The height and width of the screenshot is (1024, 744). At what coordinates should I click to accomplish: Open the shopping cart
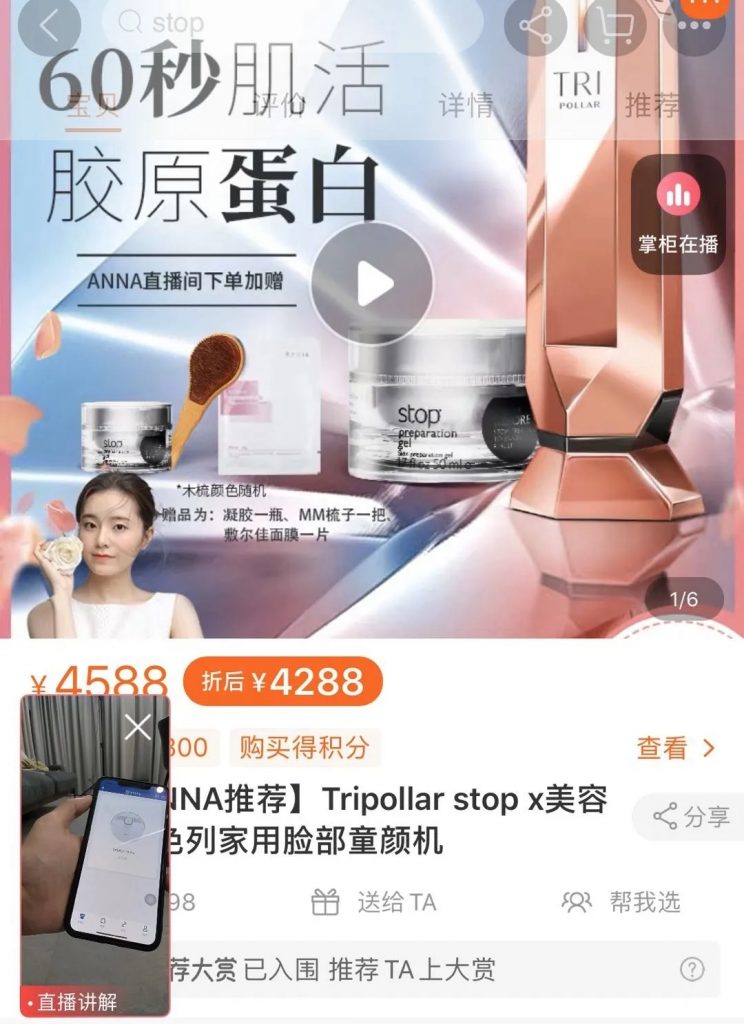[615, 26]
